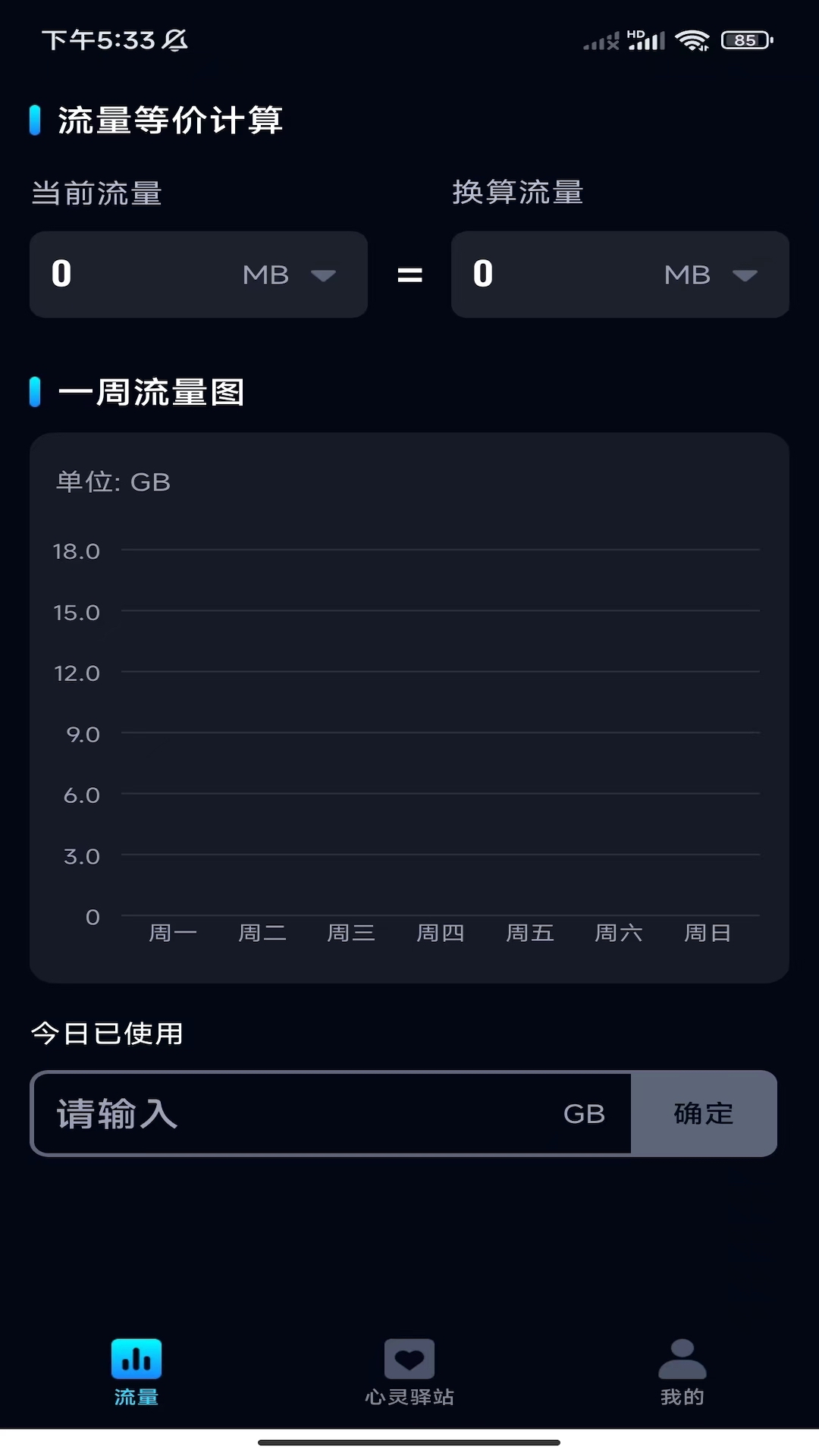
Task: Tap the 确定 button
Action: click(x=704, y=1113)
